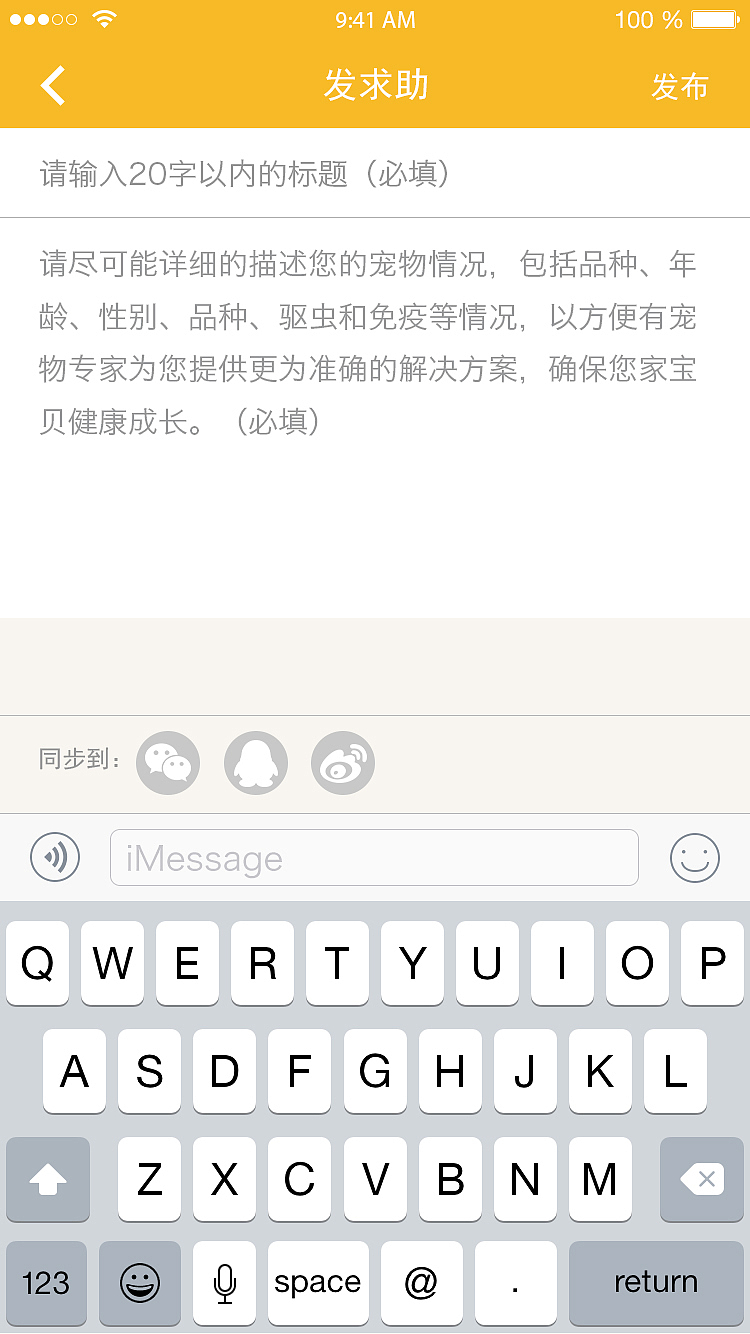
Task: Tap the title input field
Action: coord(375,173)
